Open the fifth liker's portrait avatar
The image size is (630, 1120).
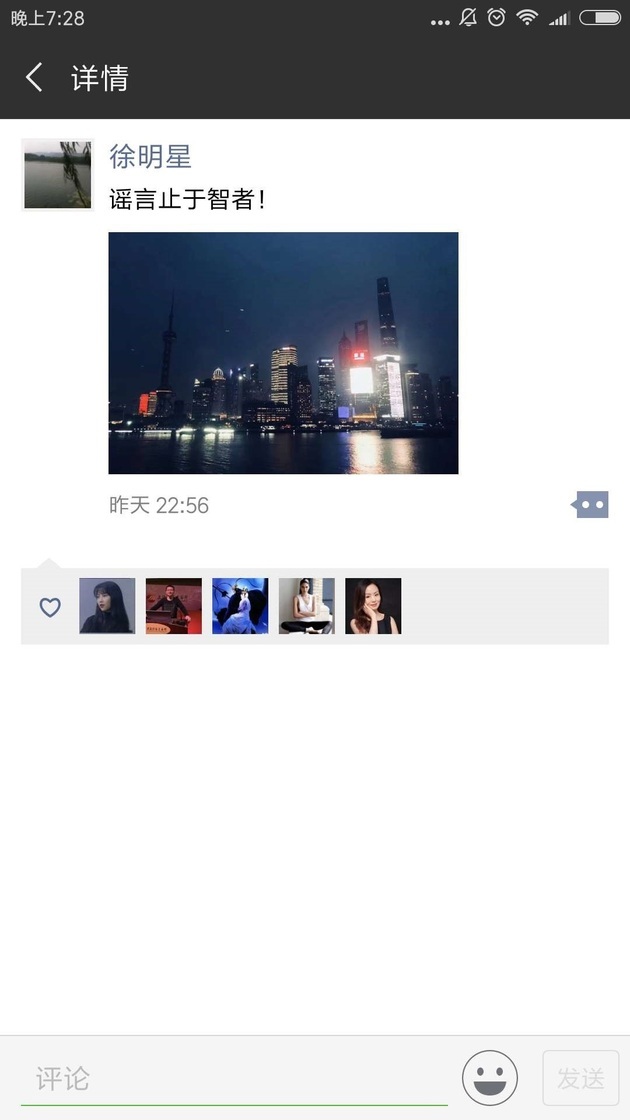pos(373,606)
